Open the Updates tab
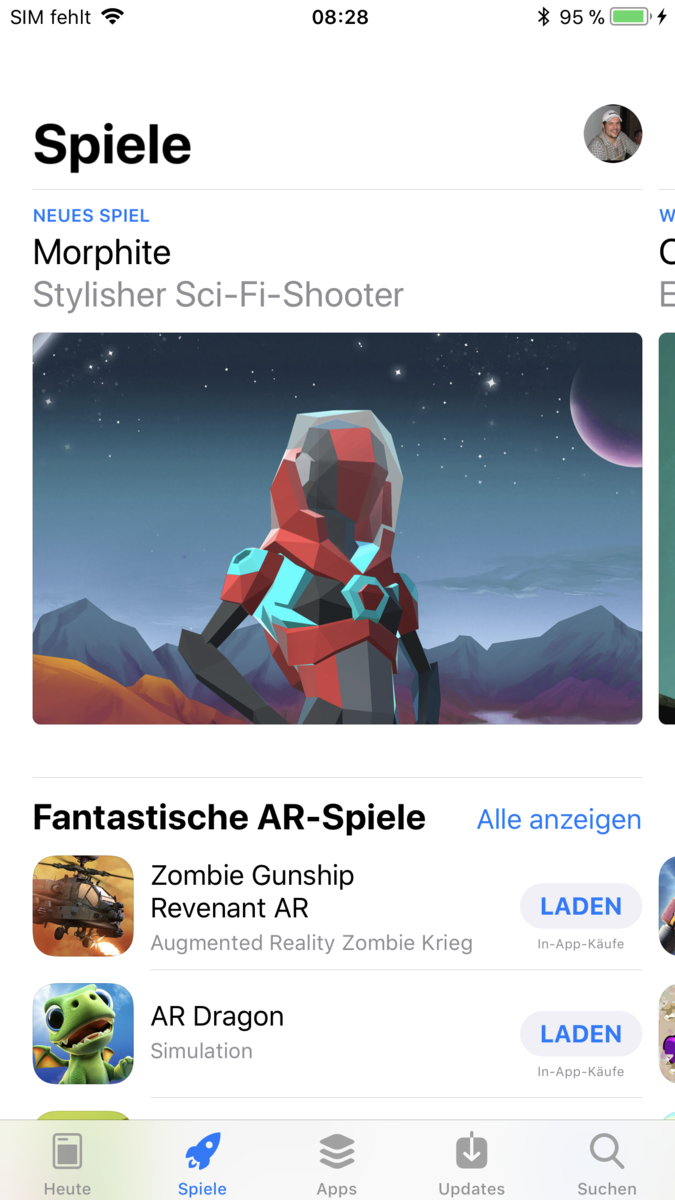 click(x=472, y=1163)
